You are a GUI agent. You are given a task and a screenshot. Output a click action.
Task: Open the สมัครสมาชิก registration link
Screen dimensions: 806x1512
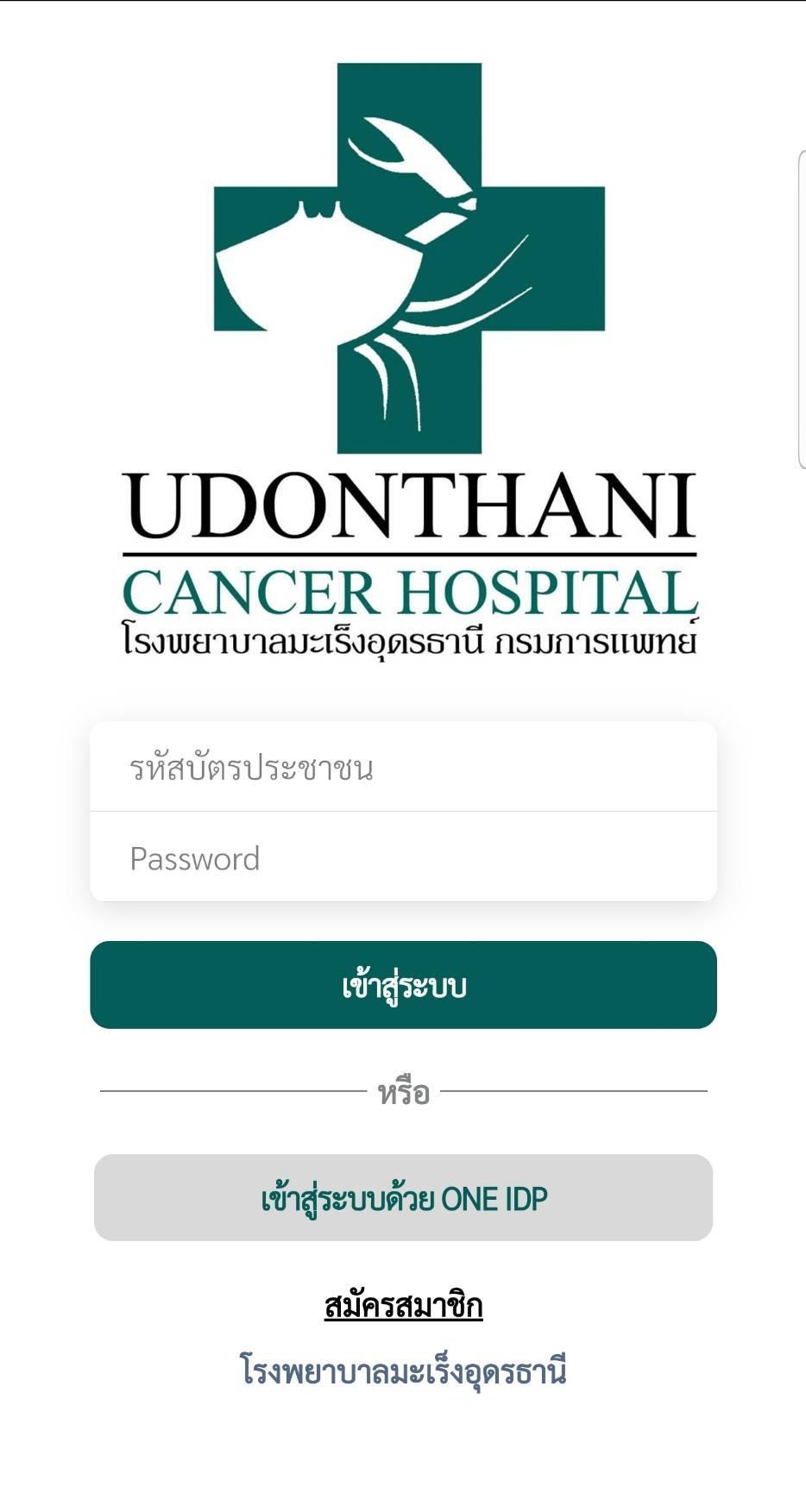click(x=403, y=1305)
